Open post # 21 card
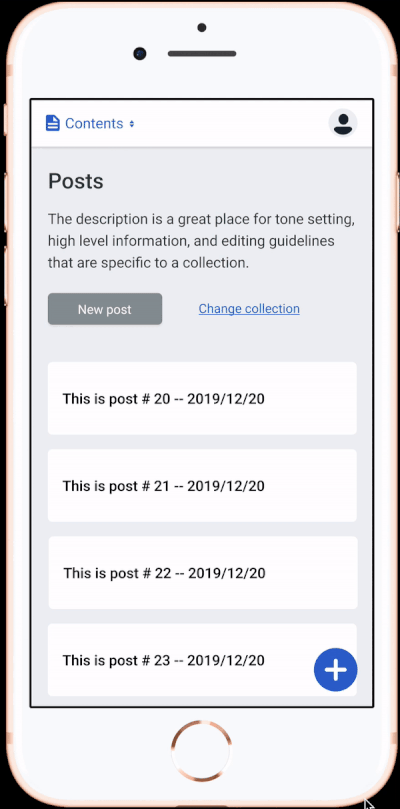The width and height of the screenshot is (400, 809). click(202, 486)
